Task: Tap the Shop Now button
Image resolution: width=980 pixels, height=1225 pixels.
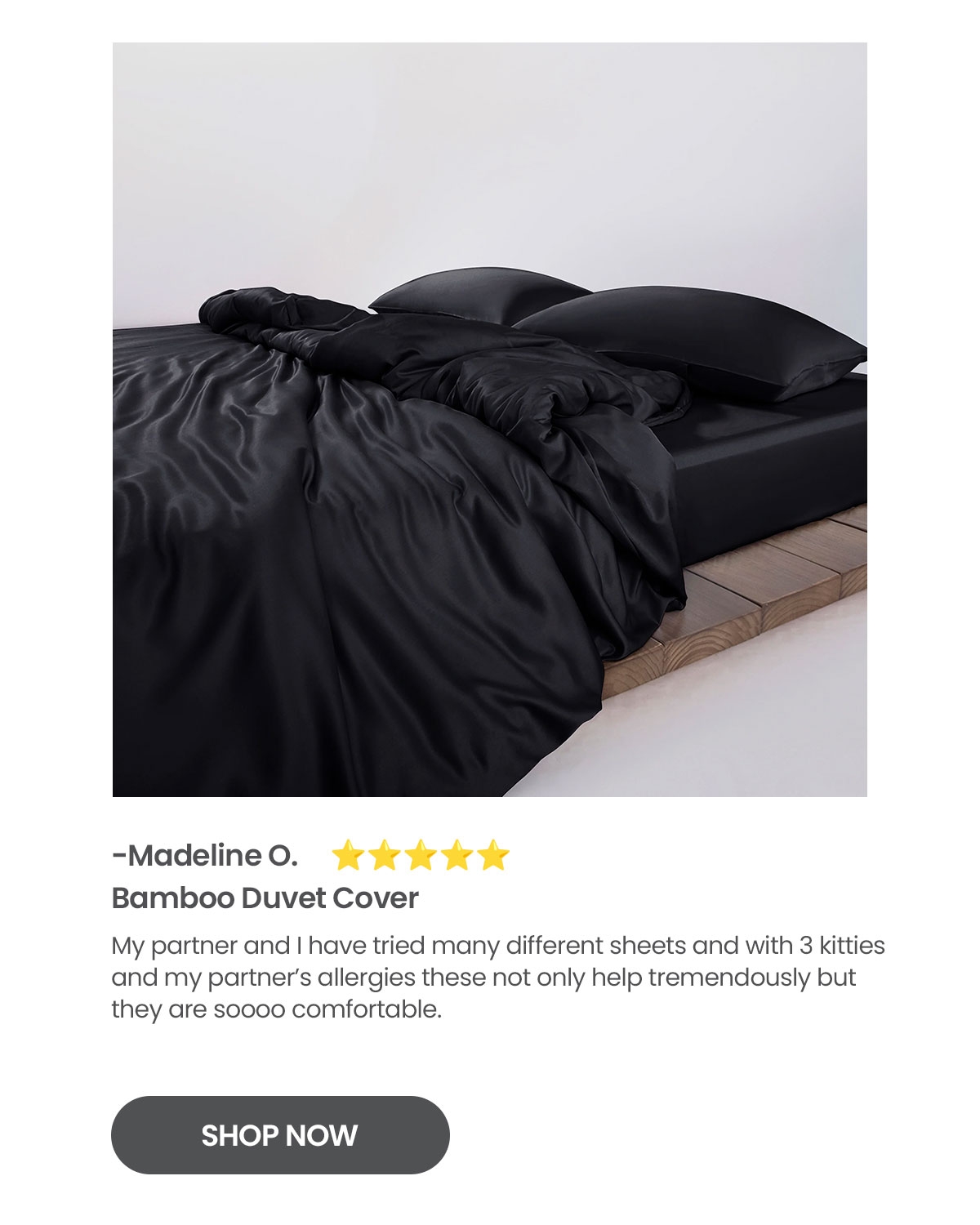Action: pos(280,1135)
